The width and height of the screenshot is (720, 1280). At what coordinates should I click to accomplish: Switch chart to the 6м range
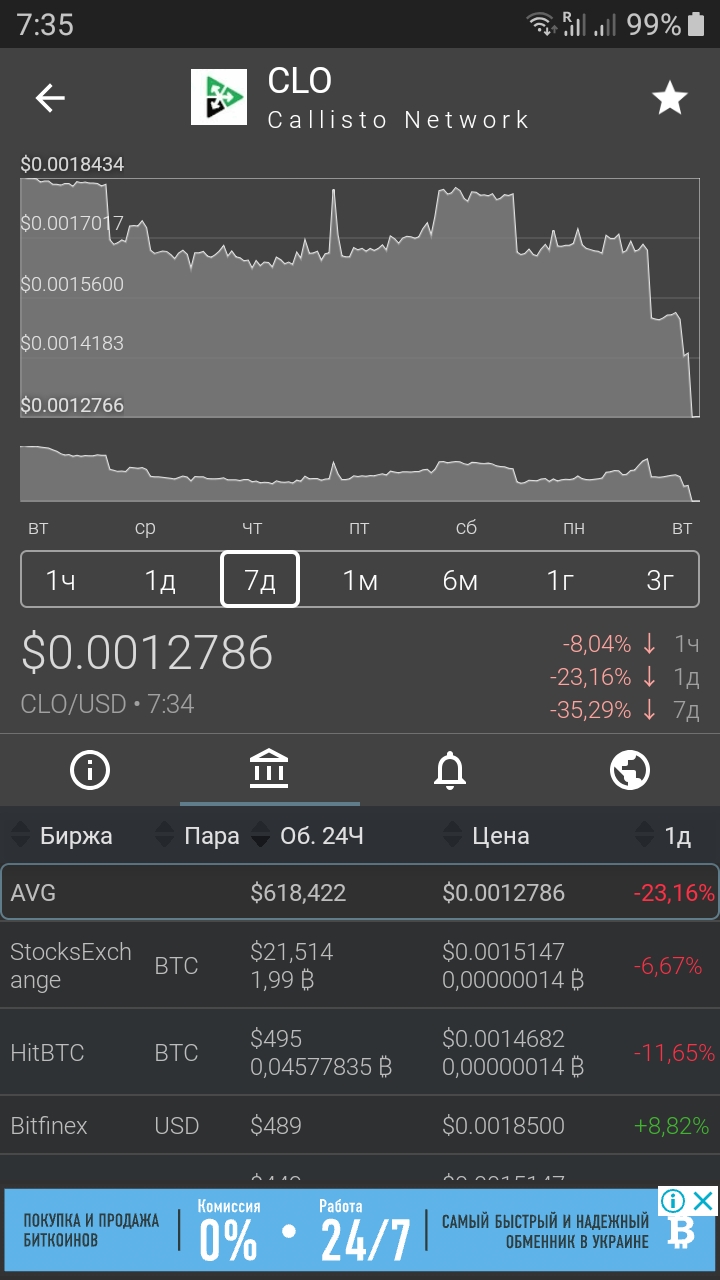(460, 580)
